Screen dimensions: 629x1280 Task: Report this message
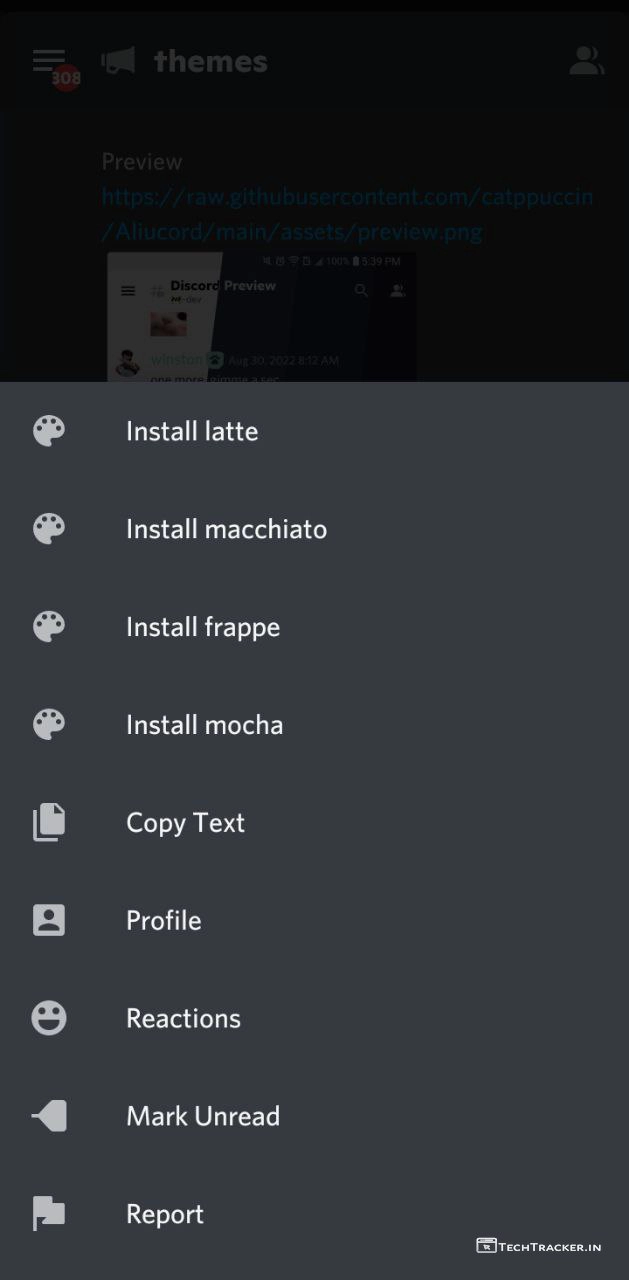pyautogui.click(x=165, y=1215)
